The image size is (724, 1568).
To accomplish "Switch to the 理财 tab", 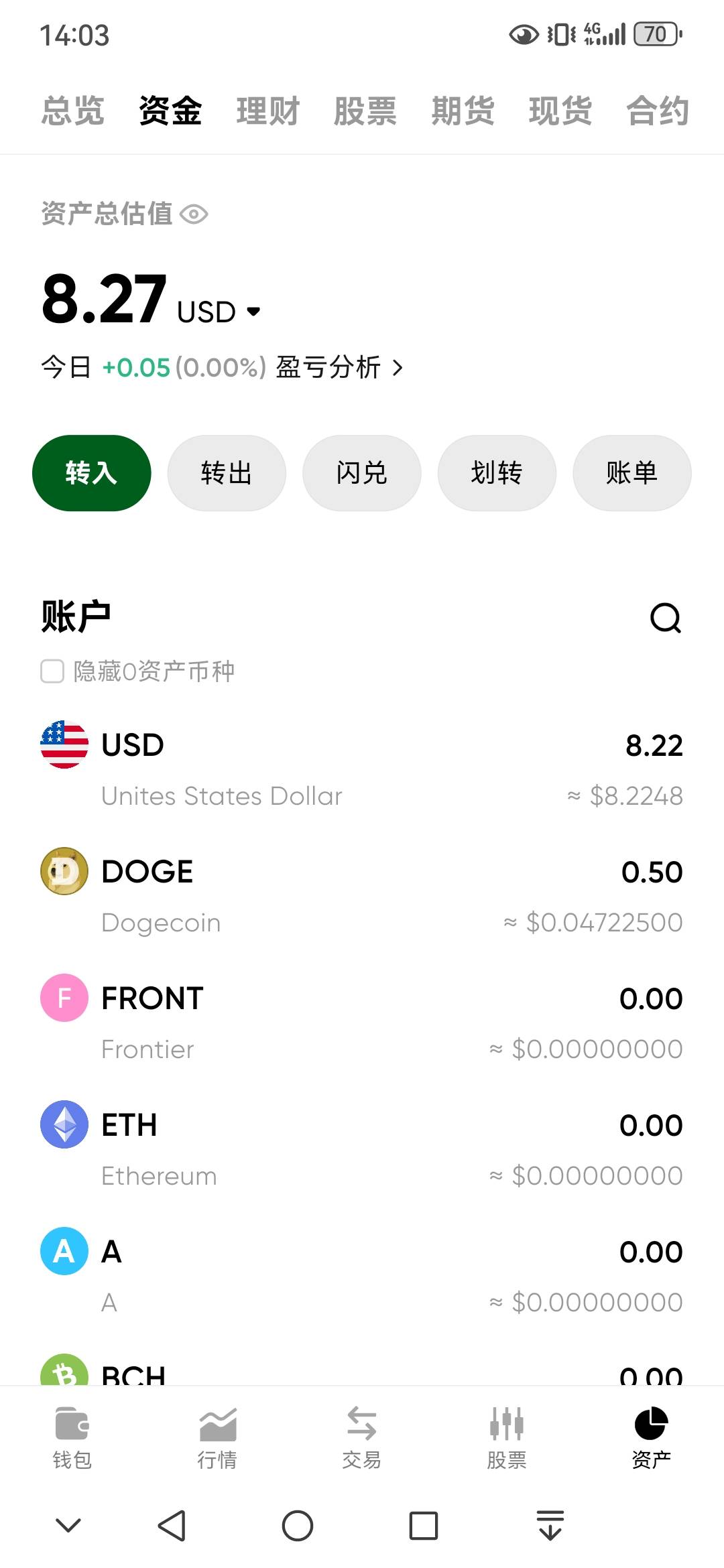I will 267,111.
